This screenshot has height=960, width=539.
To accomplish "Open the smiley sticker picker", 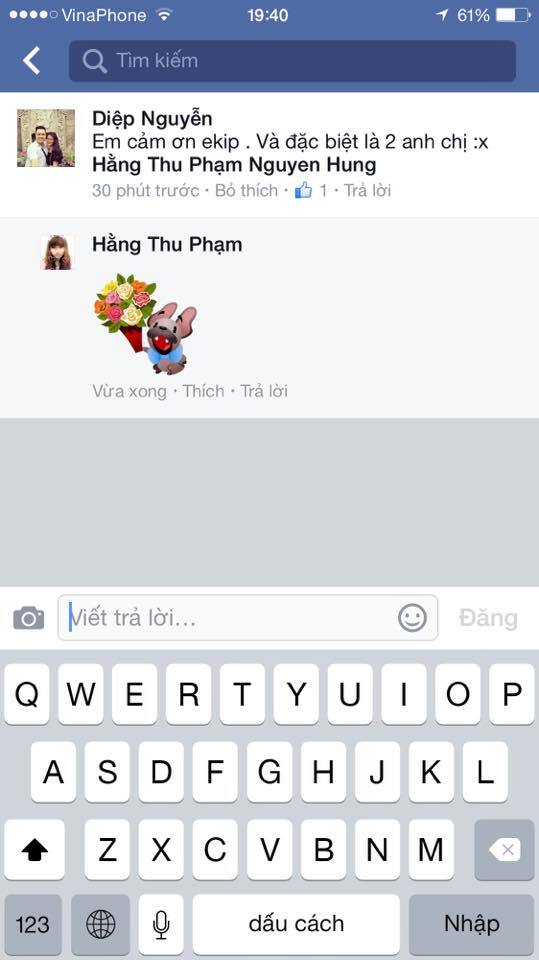I will tap(412, 618).
